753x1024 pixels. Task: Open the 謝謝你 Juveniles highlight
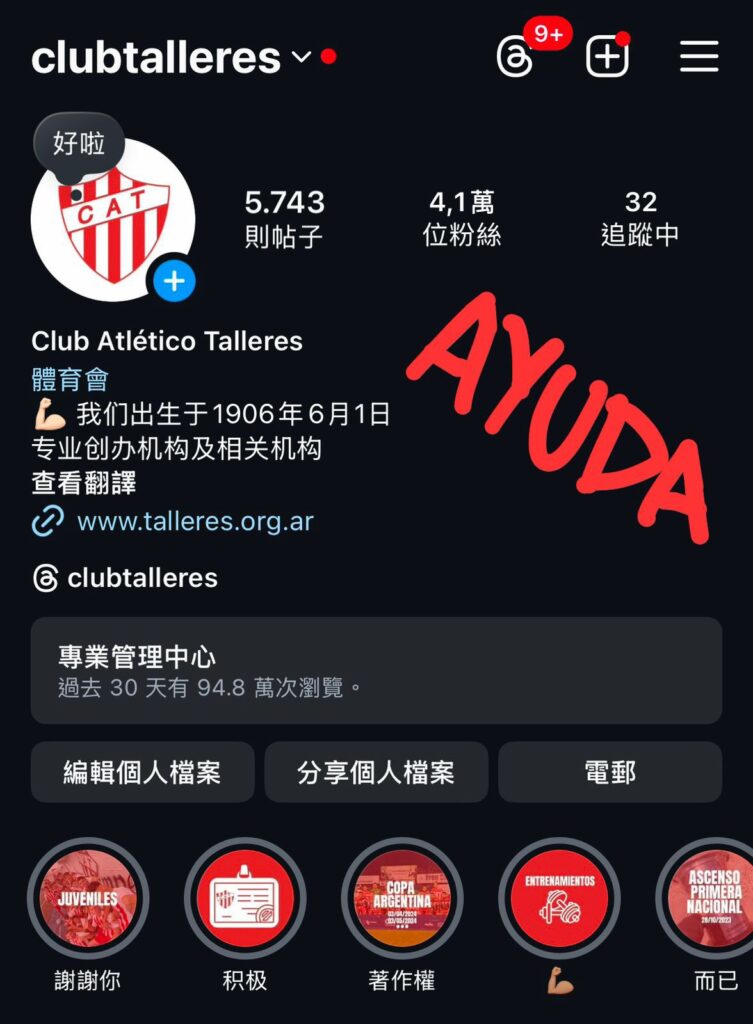[x=88, y=898]
